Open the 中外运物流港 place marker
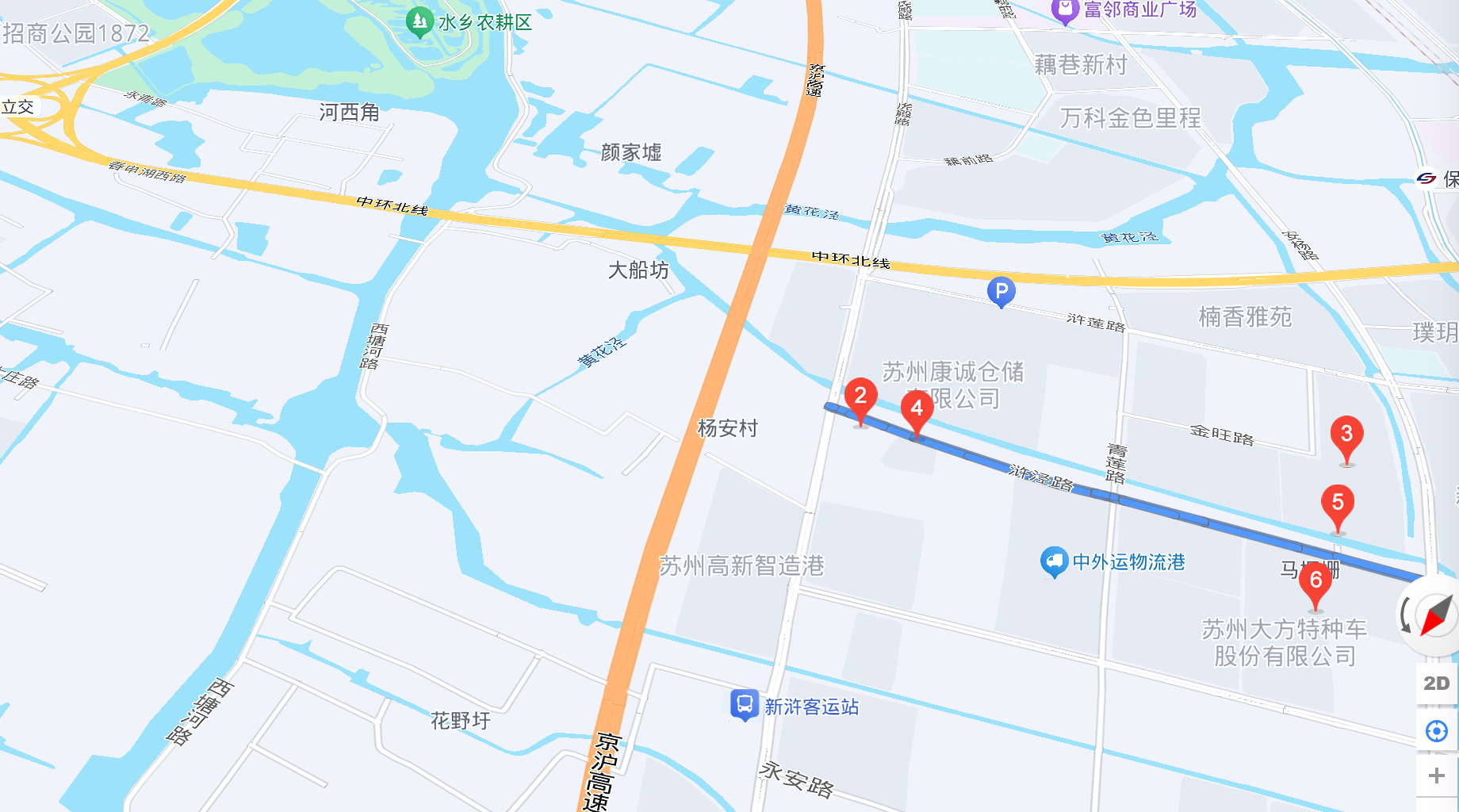1459x812 pixels. 1054,561
